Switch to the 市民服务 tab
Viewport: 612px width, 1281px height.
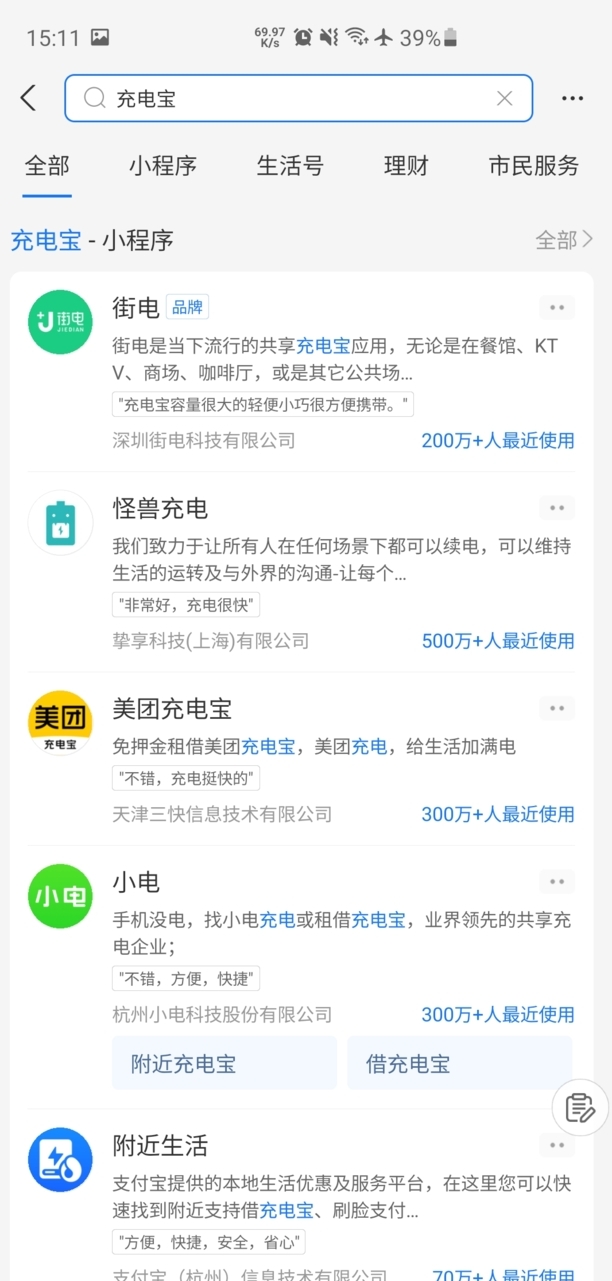(x=533, y=166)
